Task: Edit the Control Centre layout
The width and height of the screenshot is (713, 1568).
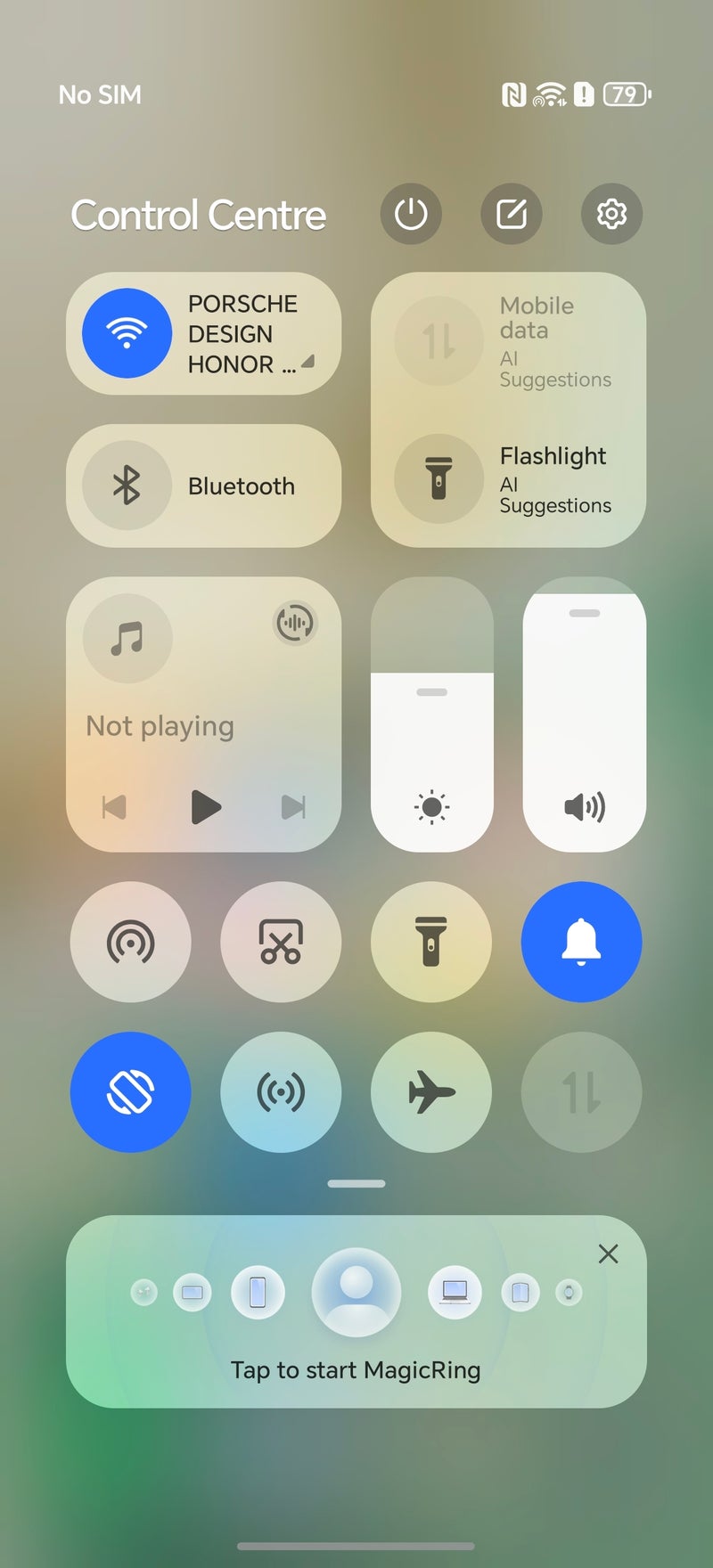Action: (x=512, y=214)
